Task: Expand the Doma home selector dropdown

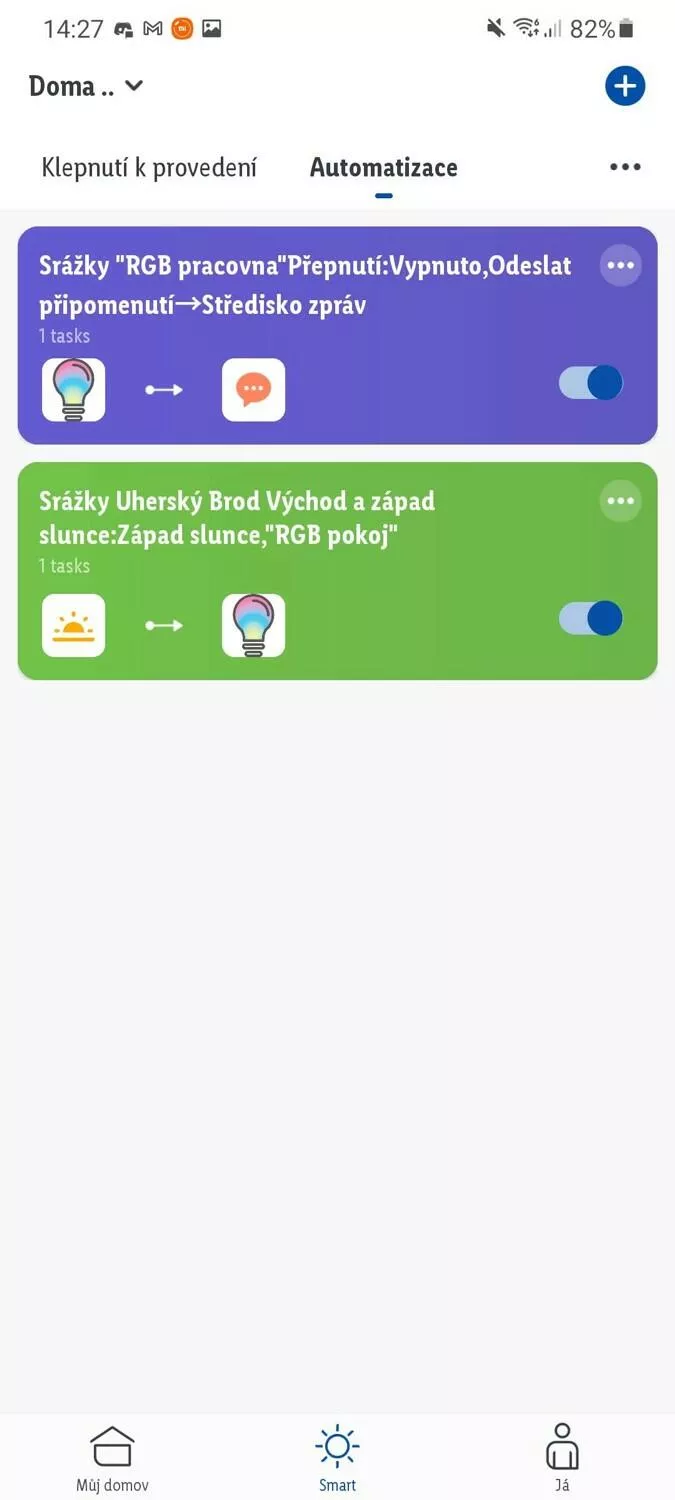Action: click(86, 86)
